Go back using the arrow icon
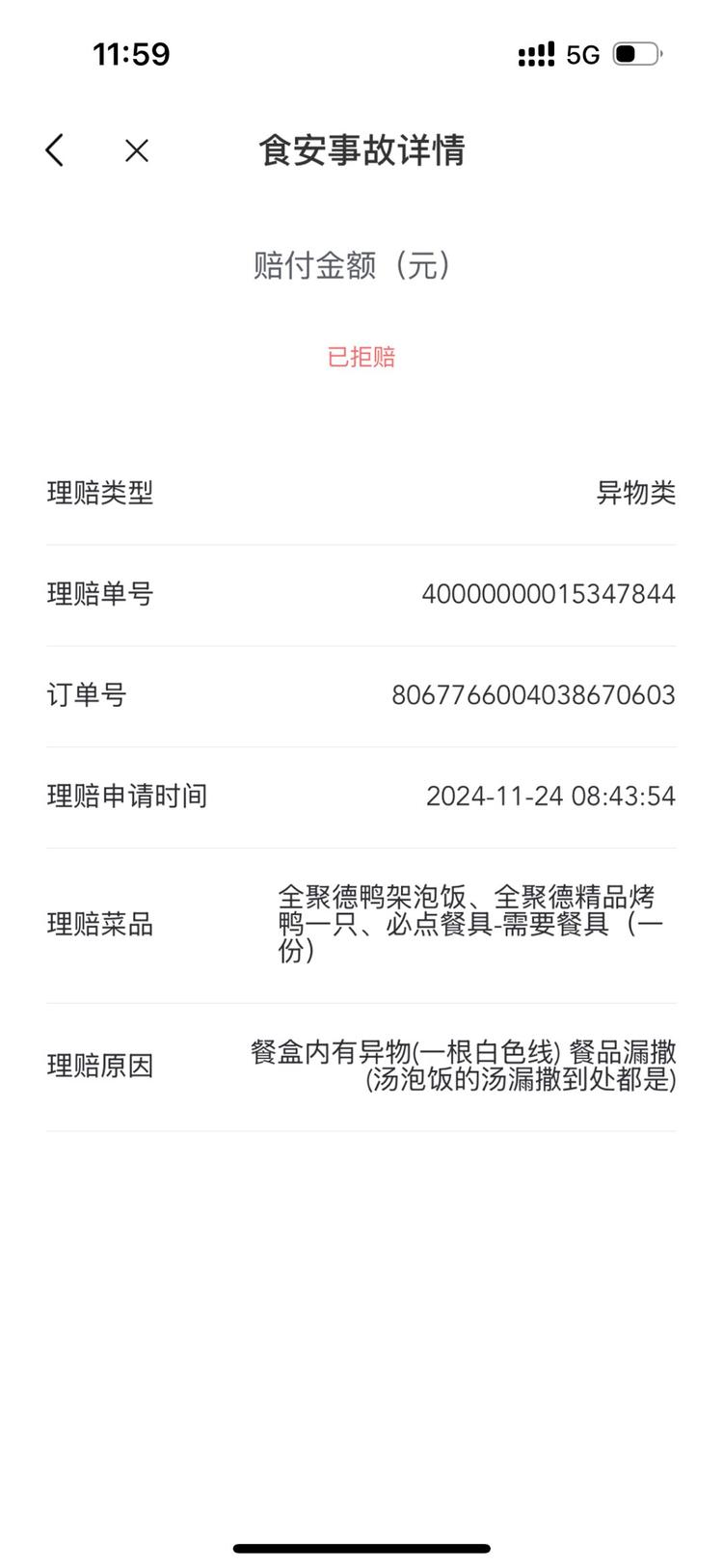Screen dimensions: 723x1568 [x=55, y=150]
